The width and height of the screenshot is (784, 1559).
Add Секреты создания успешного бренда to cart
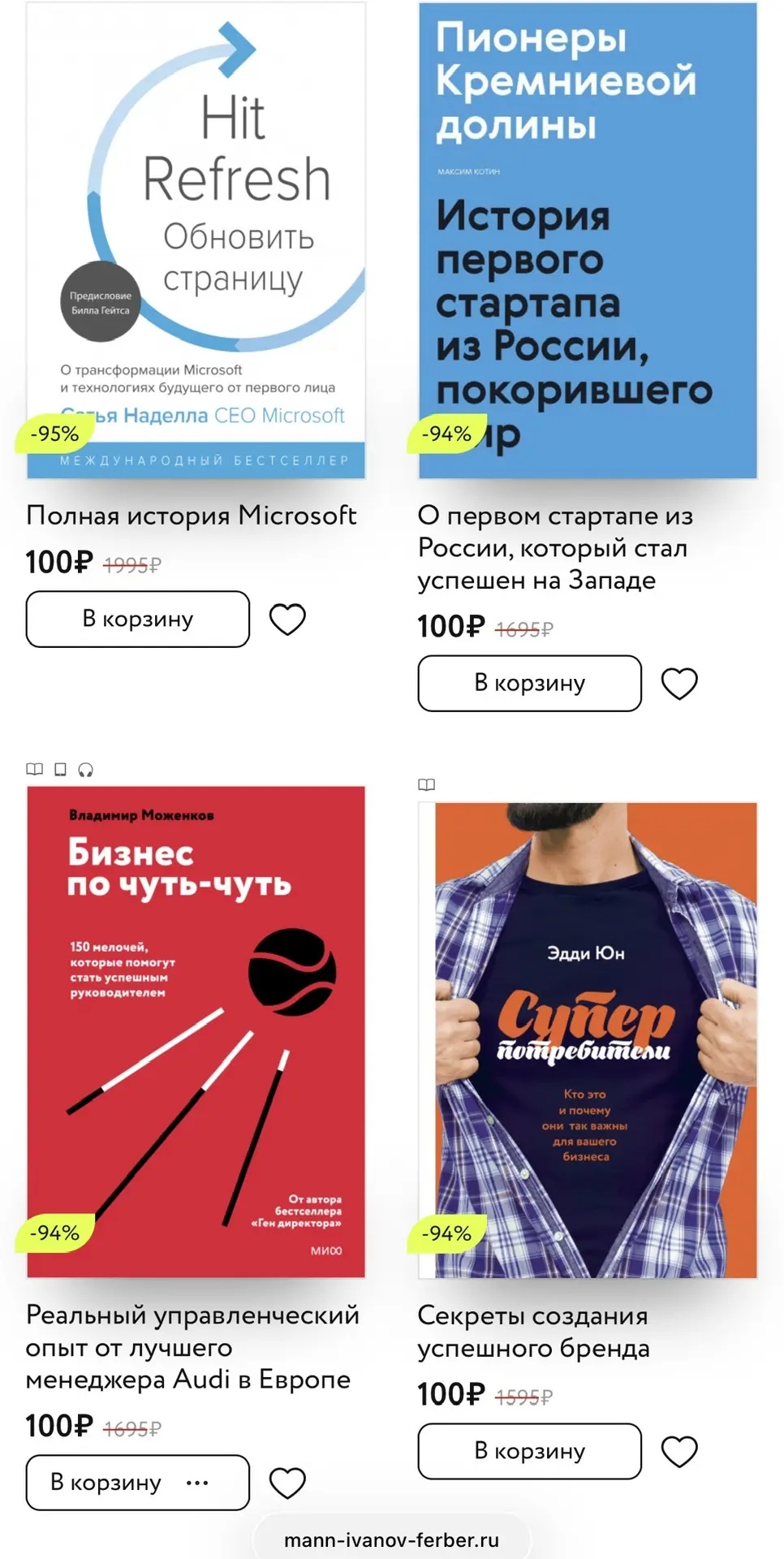coord(529,1451)
